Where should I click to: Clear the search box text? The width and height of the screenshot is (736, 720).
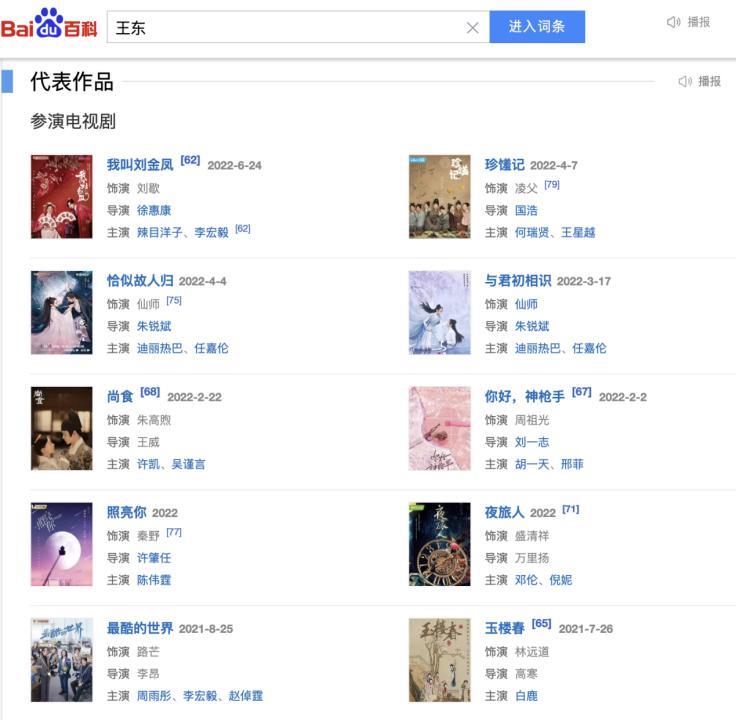pos(473,28)
